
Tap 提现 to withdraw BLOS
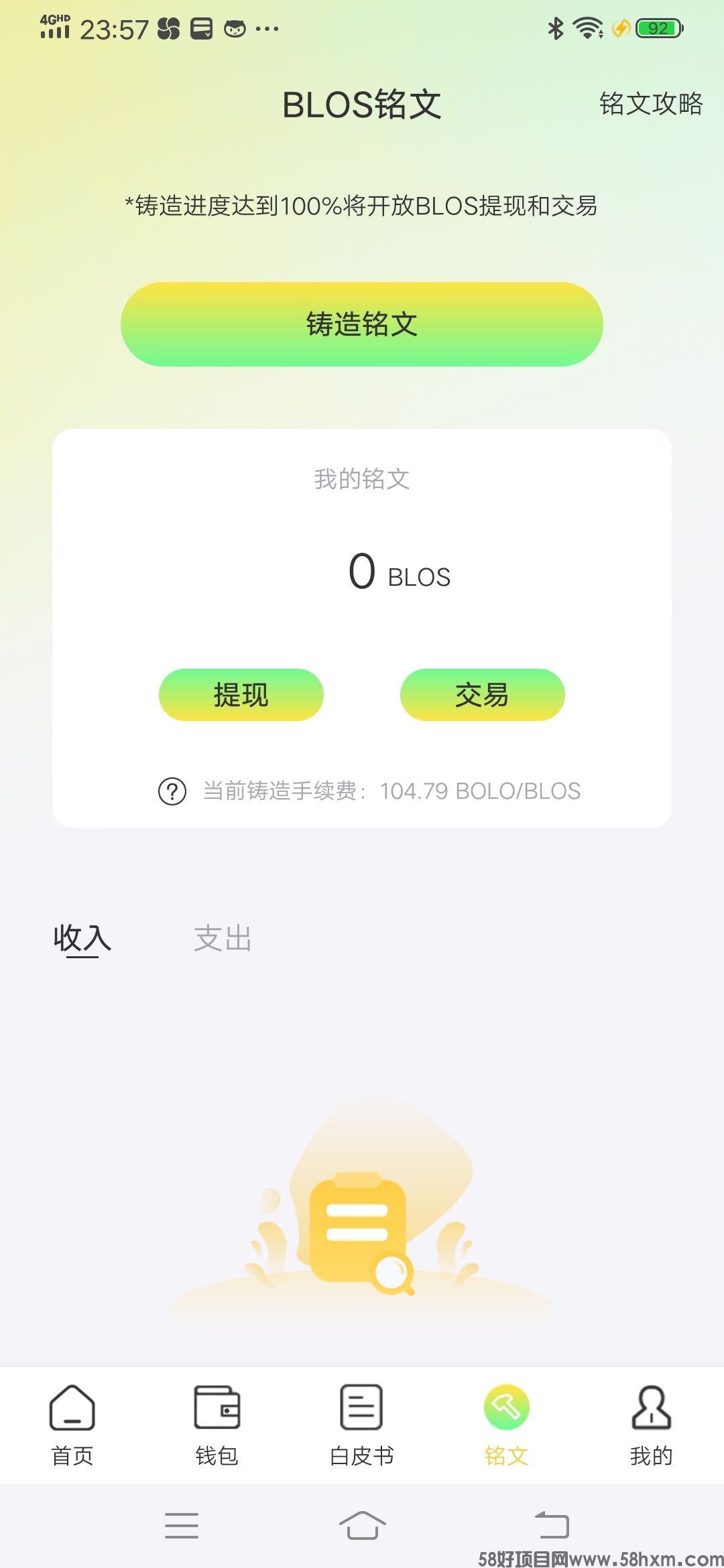pos(241,695)
